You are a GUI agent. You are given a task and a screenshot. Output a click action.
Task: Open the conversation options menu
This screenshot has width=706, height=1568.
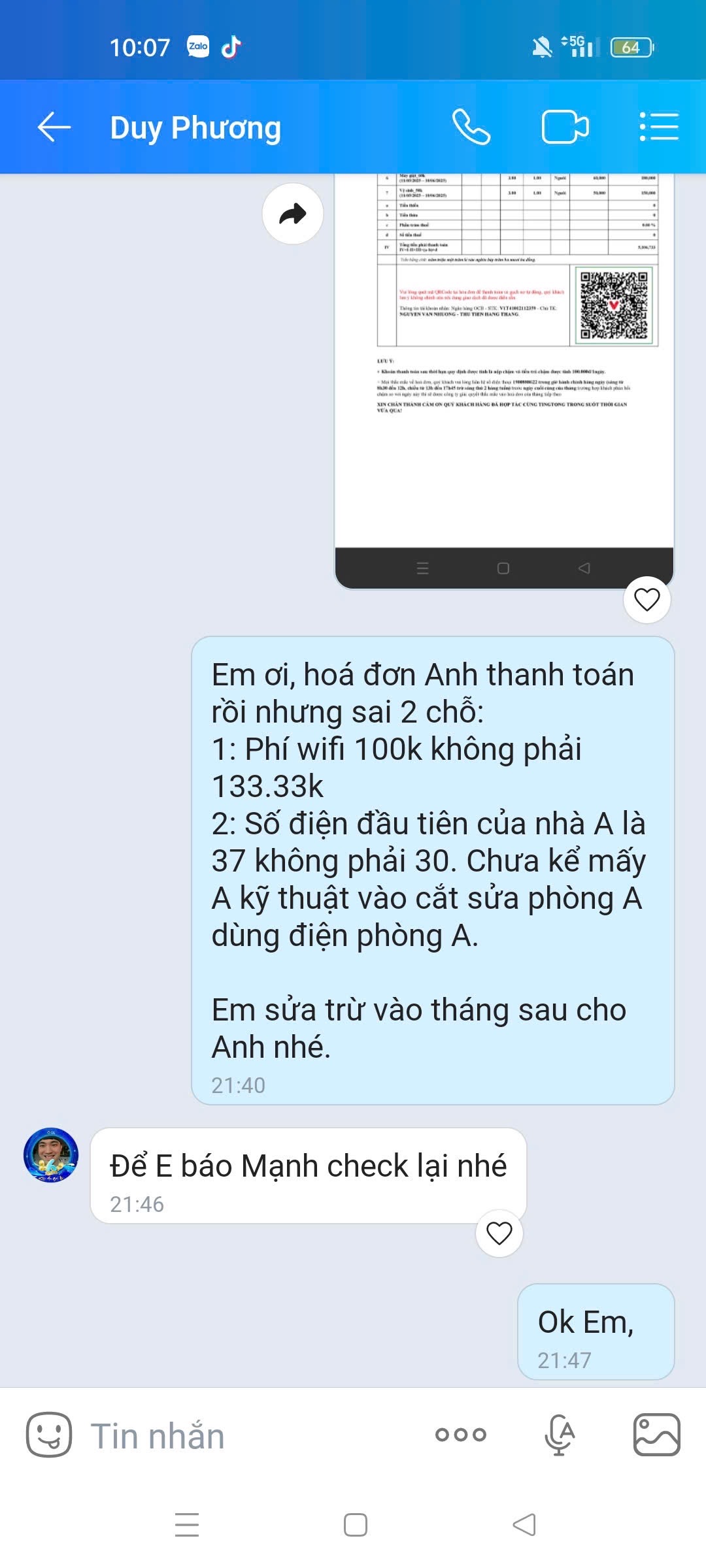658,127
